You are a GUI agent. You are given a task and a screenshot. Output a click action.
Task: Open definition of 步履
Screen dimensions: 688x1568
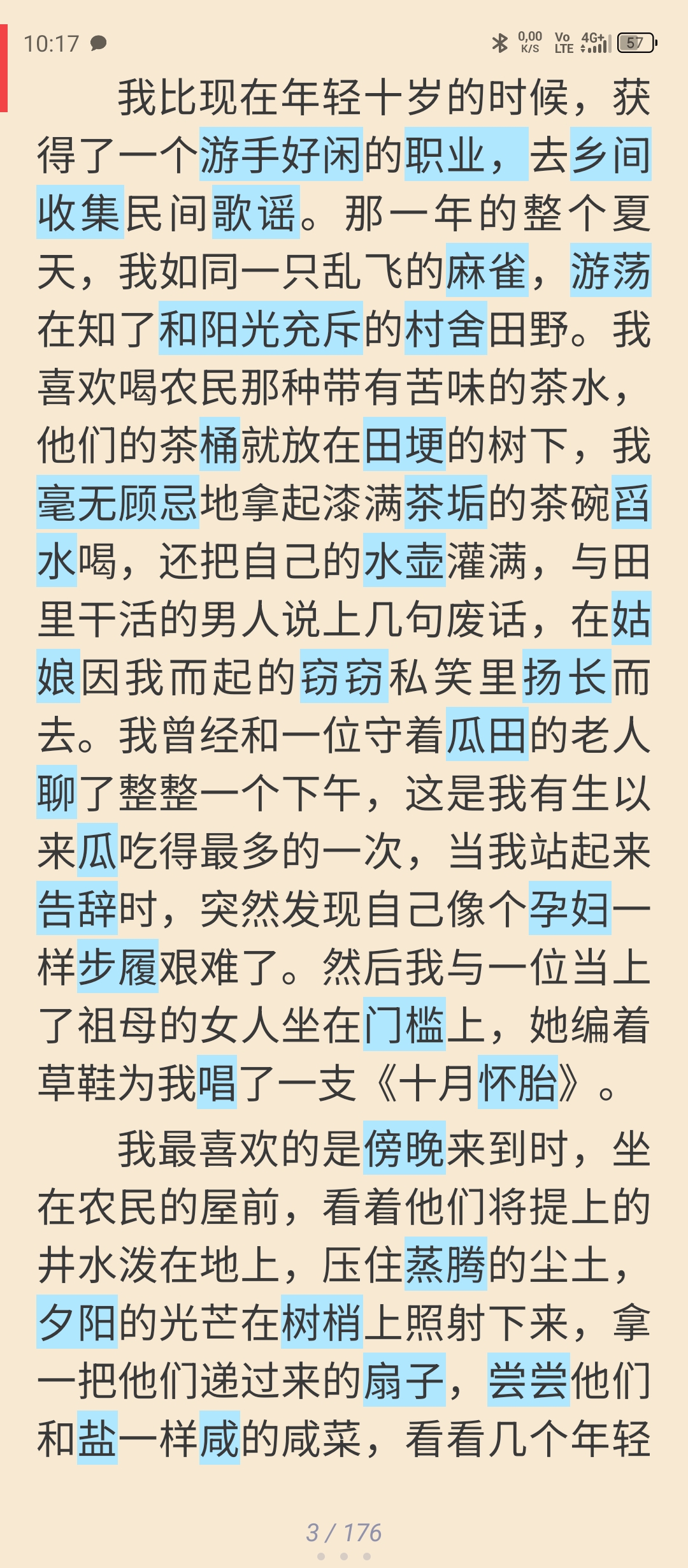click(118, 966)
